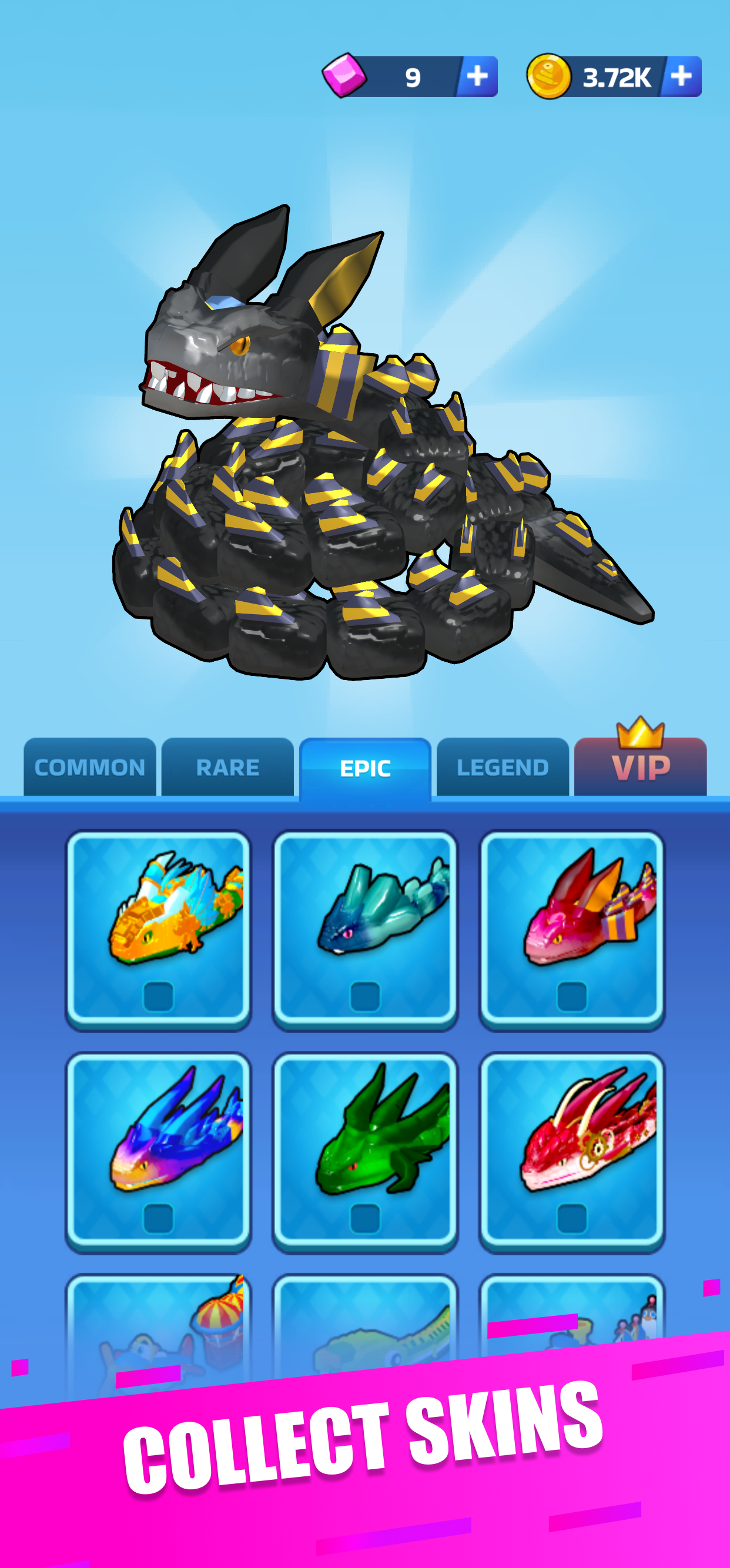The width and height of the screenshot is (730, 1568).
Task: Pick the red dragon with white horns
Action: 572,1152
